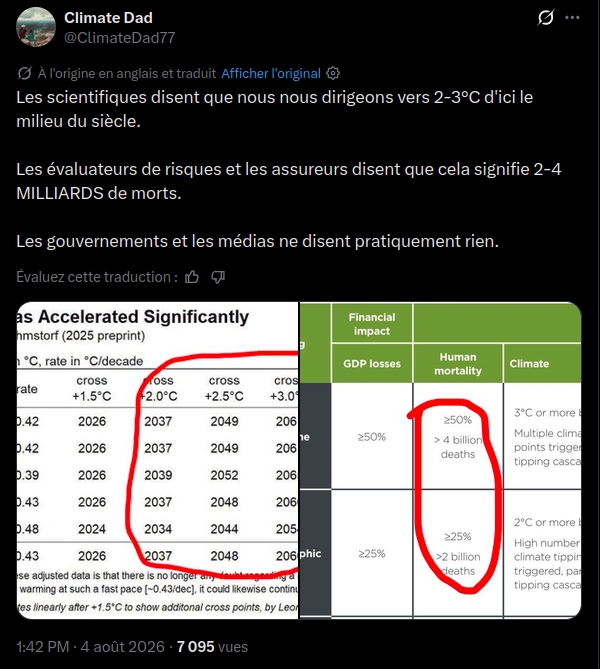Screen dimensions: 600x669
Task: Tap Afficher l'original to show the English text
Action: (x=271, y=73)
